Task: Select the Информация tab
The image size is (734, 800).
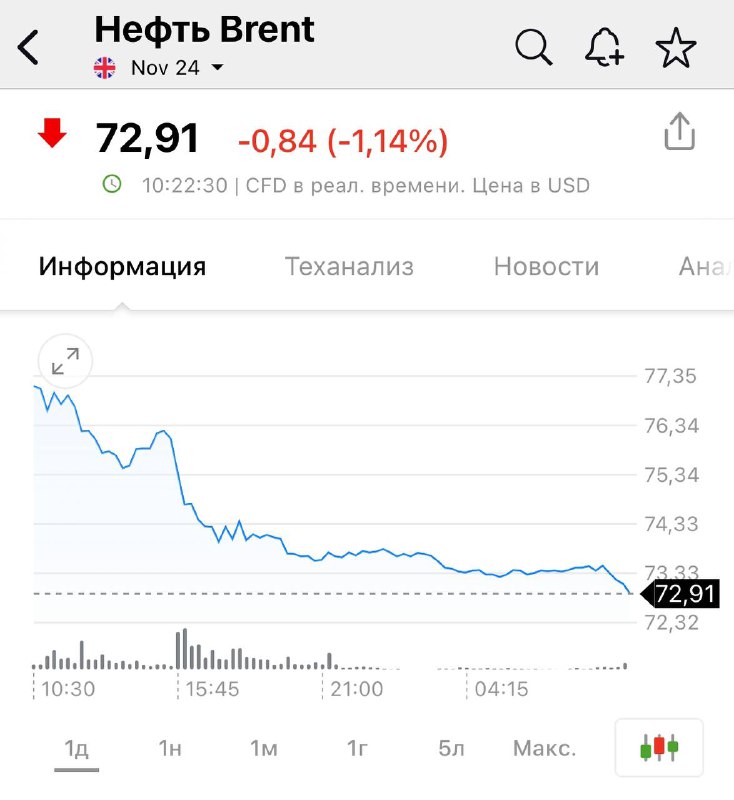Action: click(122, 267)
